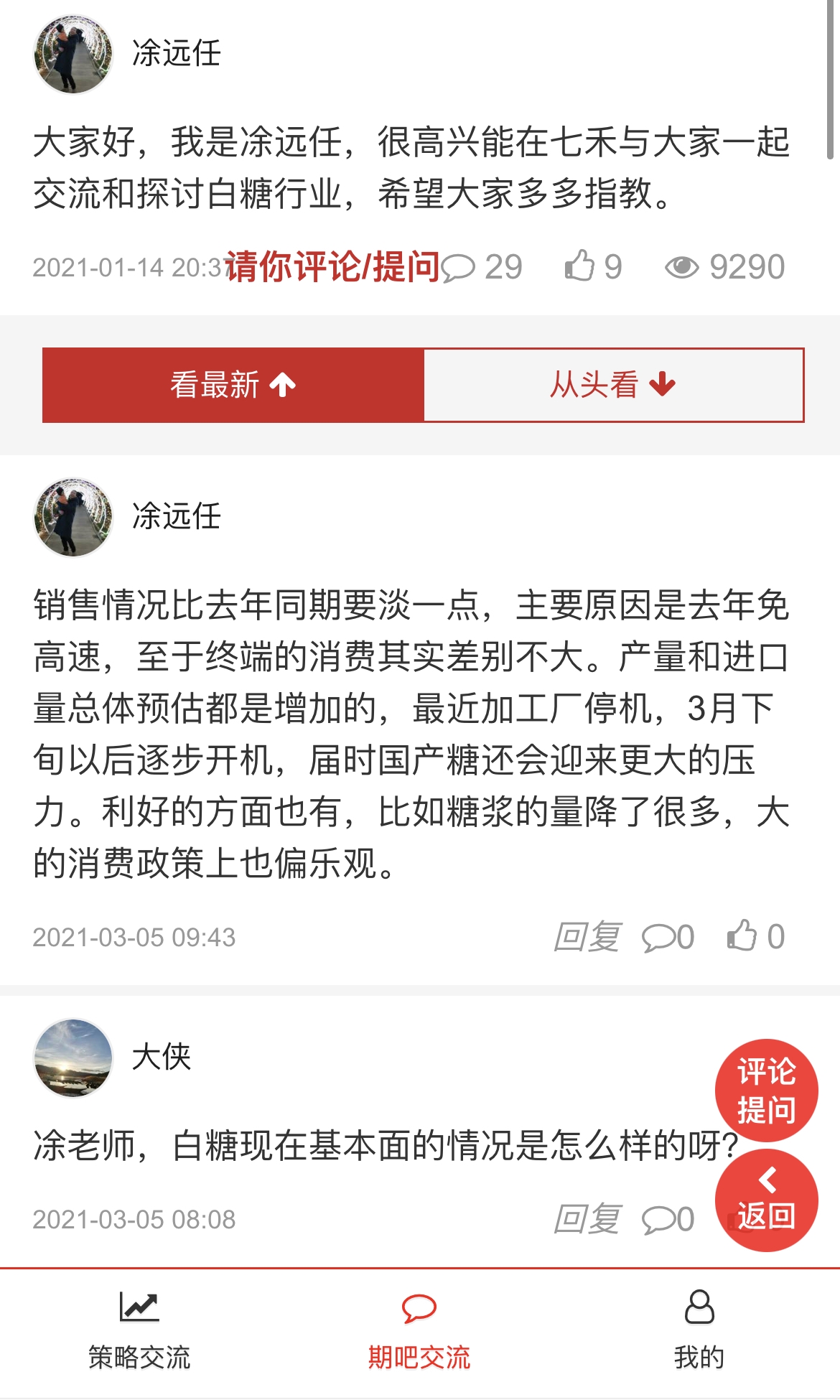Like 涂远任's introduction post
The width and height of the screenshot is (840, 1400).
click(x=593, y=266)
